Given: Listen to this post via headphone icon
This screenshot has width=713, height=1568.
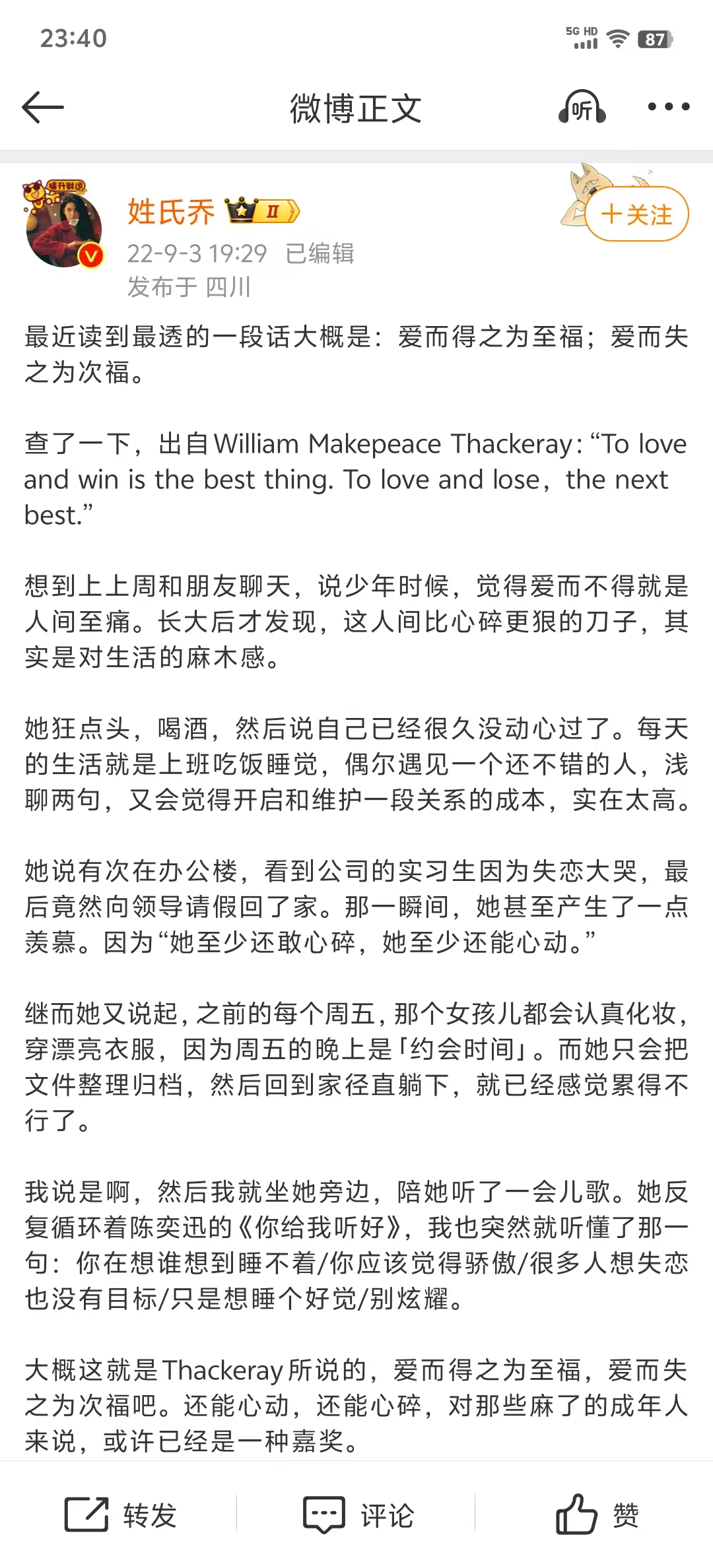Looking at the screenshot, I should click(582, 108).
